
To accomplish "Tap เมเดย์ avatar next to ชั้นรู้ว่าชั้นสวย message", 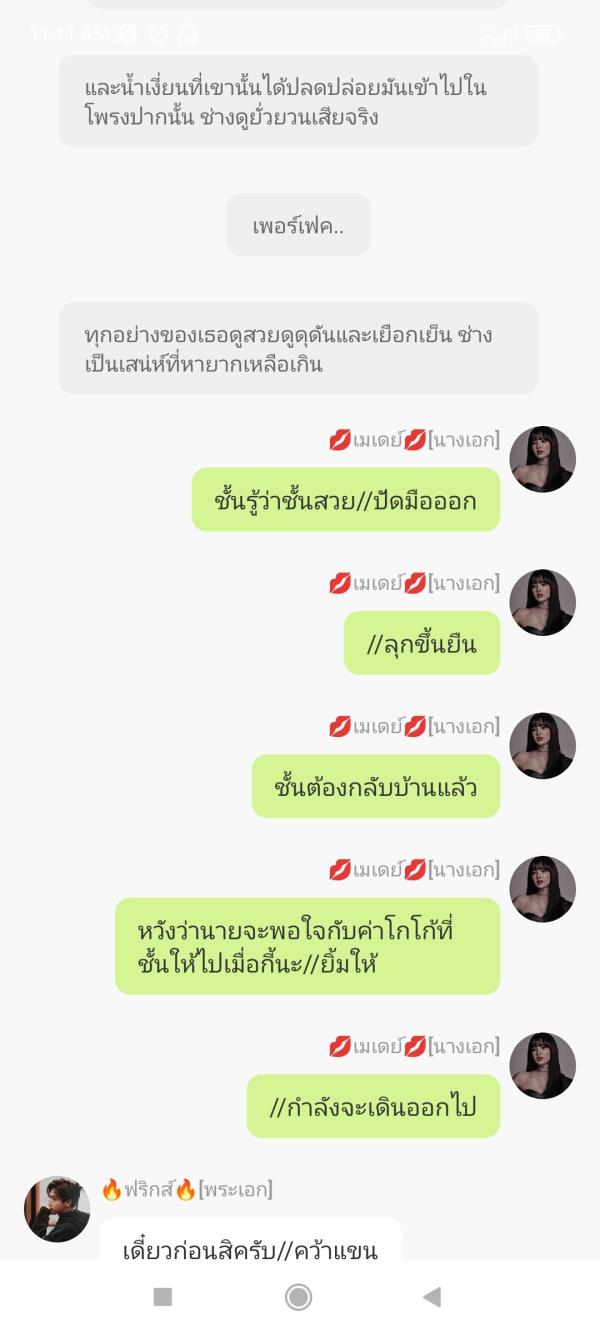I will [542, 459].
